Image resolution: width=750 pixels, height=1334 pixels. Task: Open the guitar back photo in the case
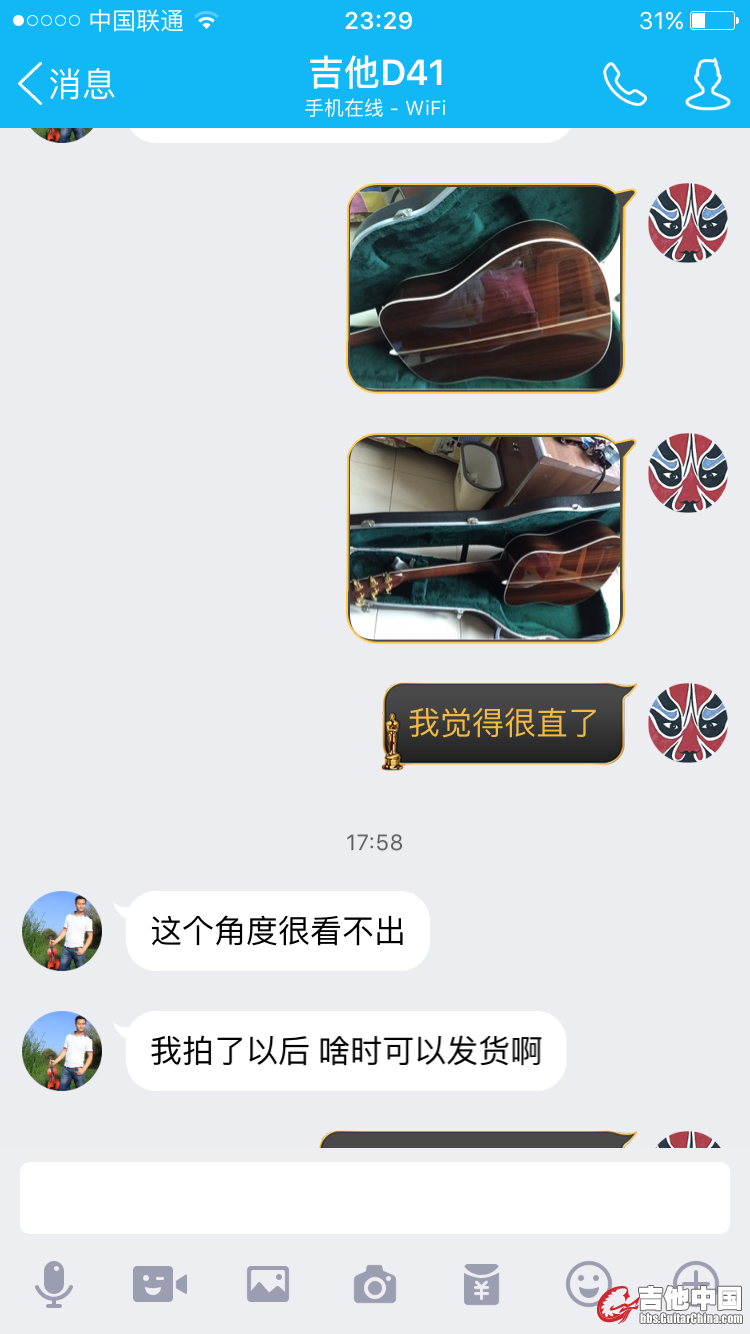(x=486, y=288)
